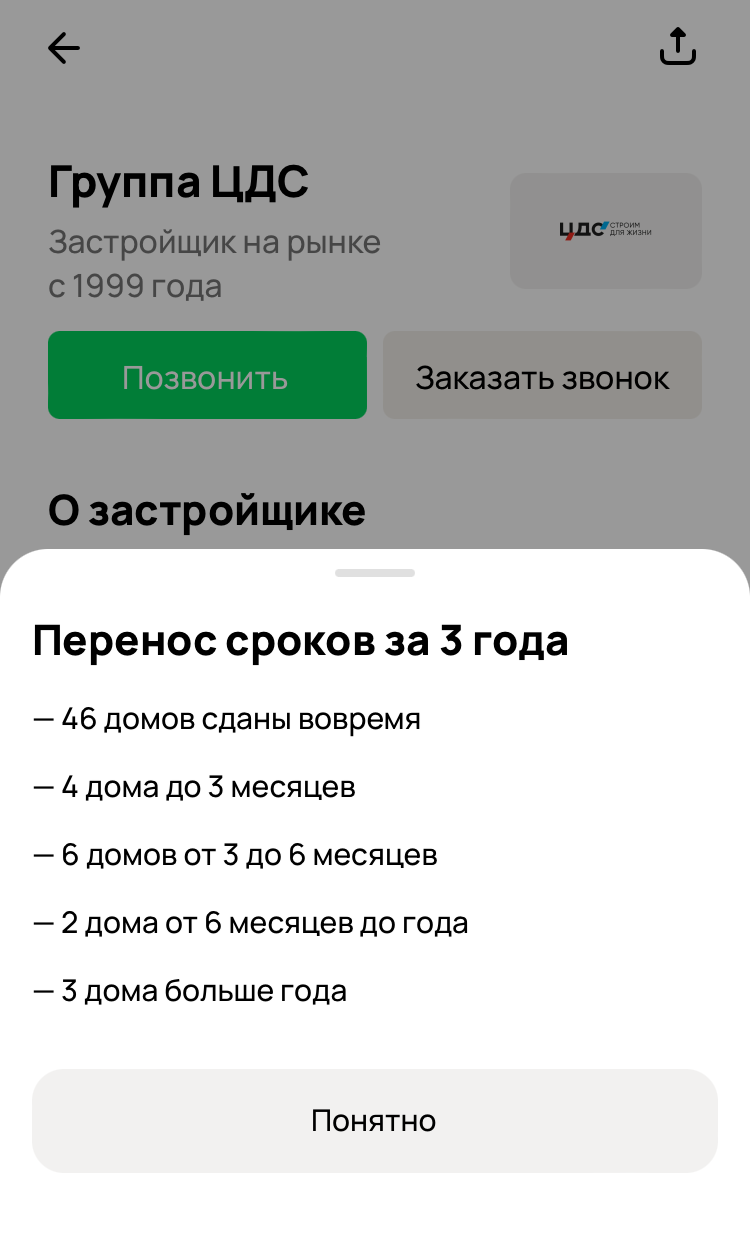Share the Группа ЦДС developer page

[x=678, y=47]
